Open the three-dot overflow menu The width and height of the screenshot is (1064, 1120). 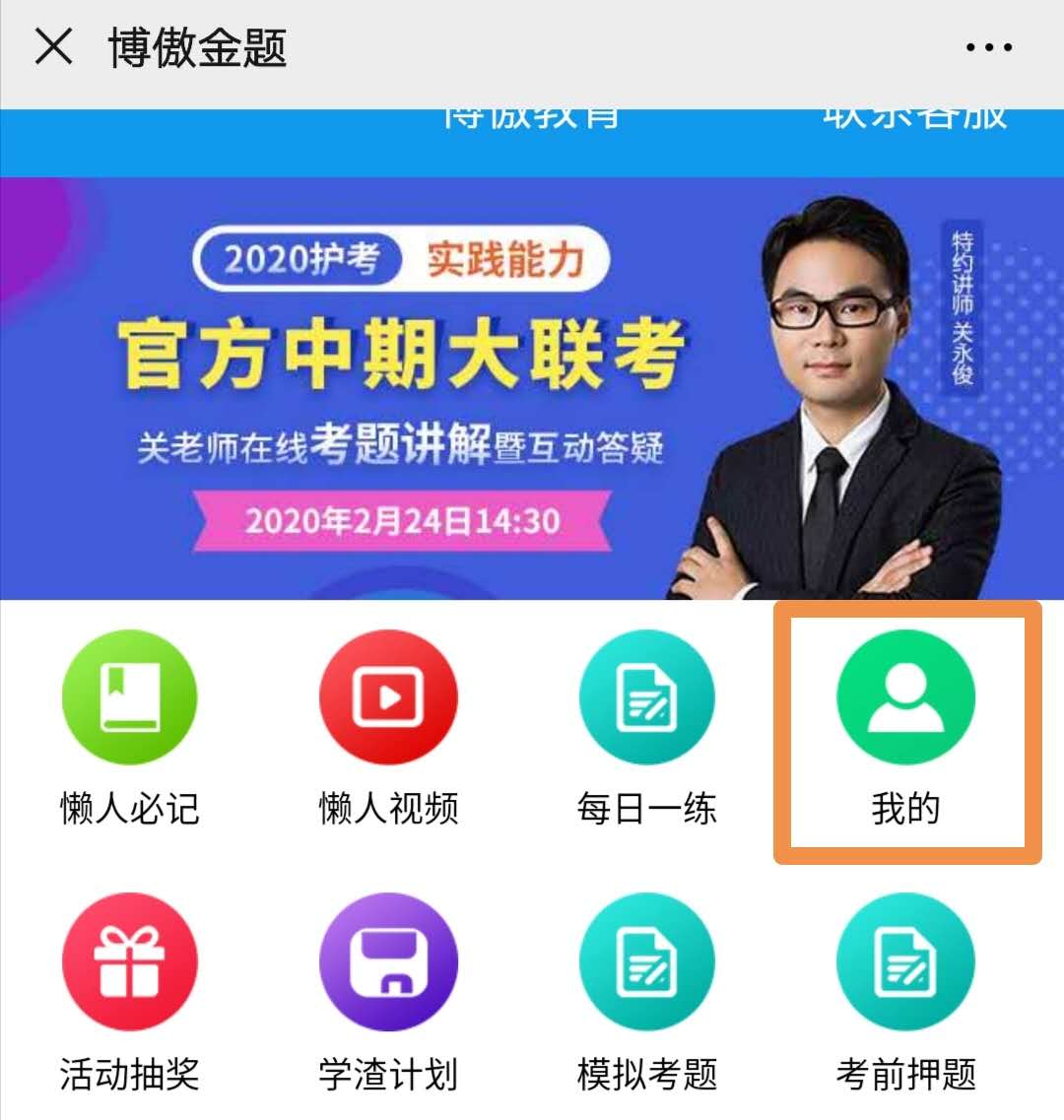(x=988, y=47)
